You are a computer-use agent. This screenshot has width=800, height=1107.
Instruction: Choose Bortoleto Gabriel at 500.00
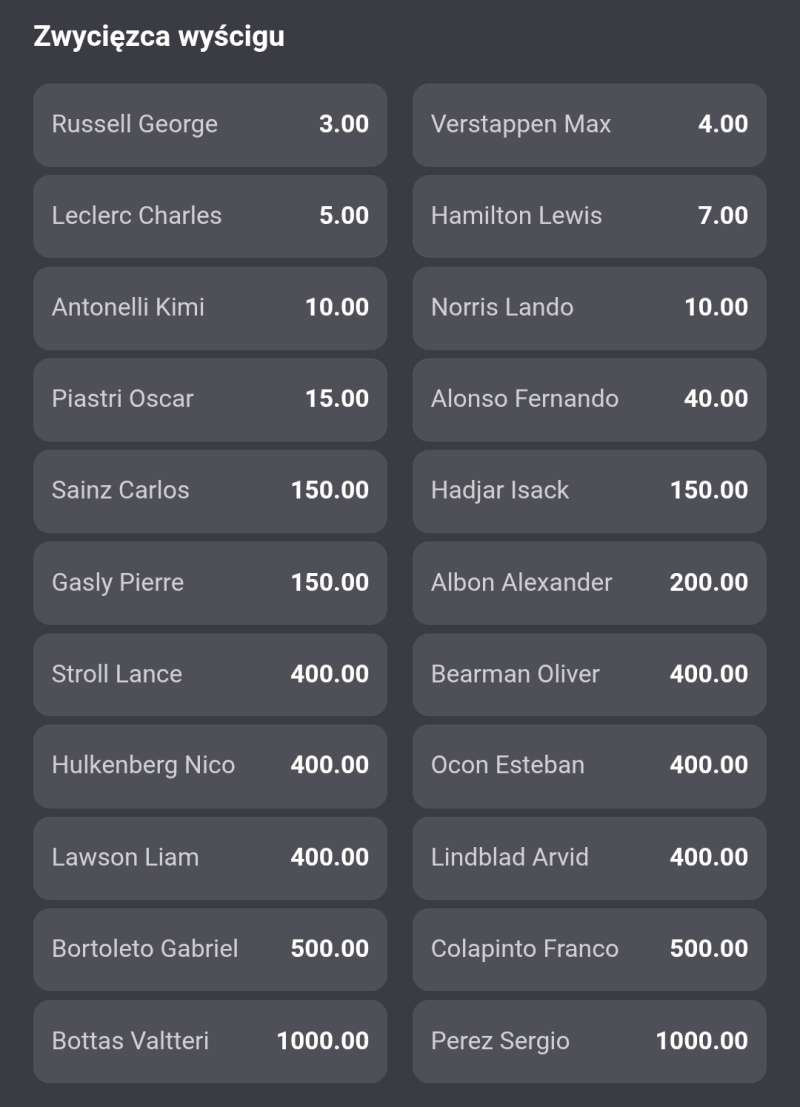tap(210, 949)
